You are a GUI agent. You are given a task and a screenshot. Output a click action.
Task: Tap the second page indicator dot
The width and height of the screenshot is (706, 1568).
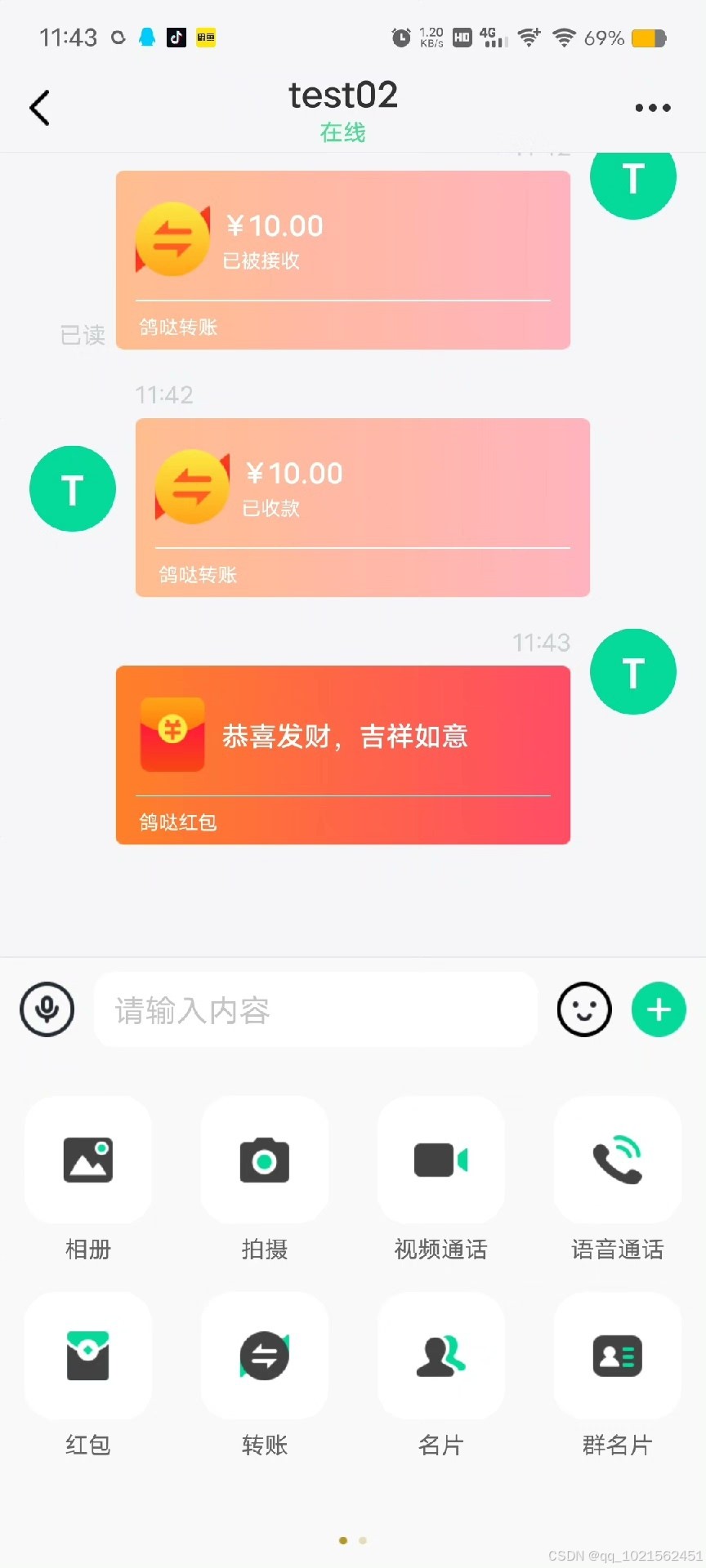point(363,1540)
